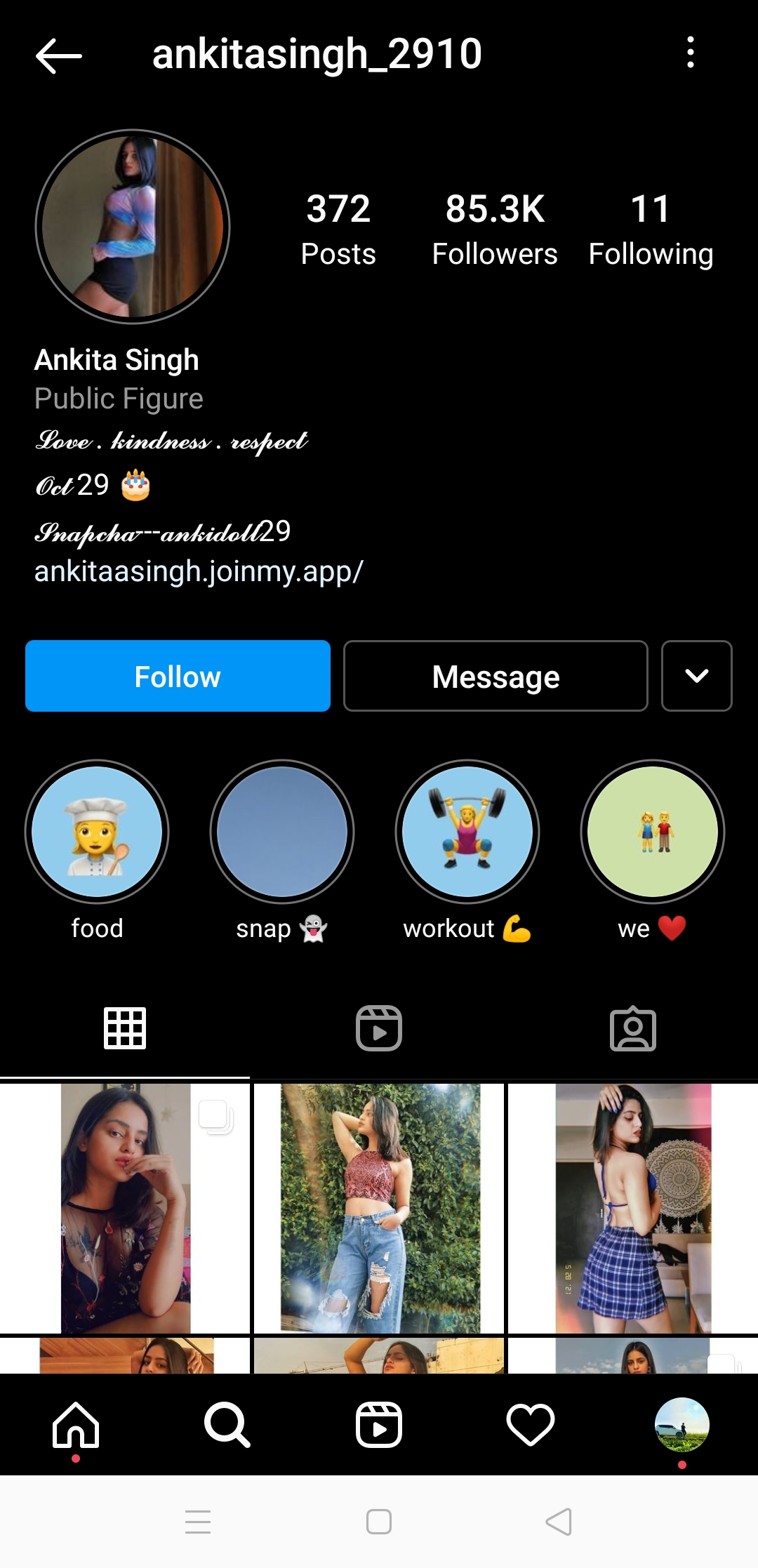
Task: Select the Reels tab icon
Action: point(378,1028)
